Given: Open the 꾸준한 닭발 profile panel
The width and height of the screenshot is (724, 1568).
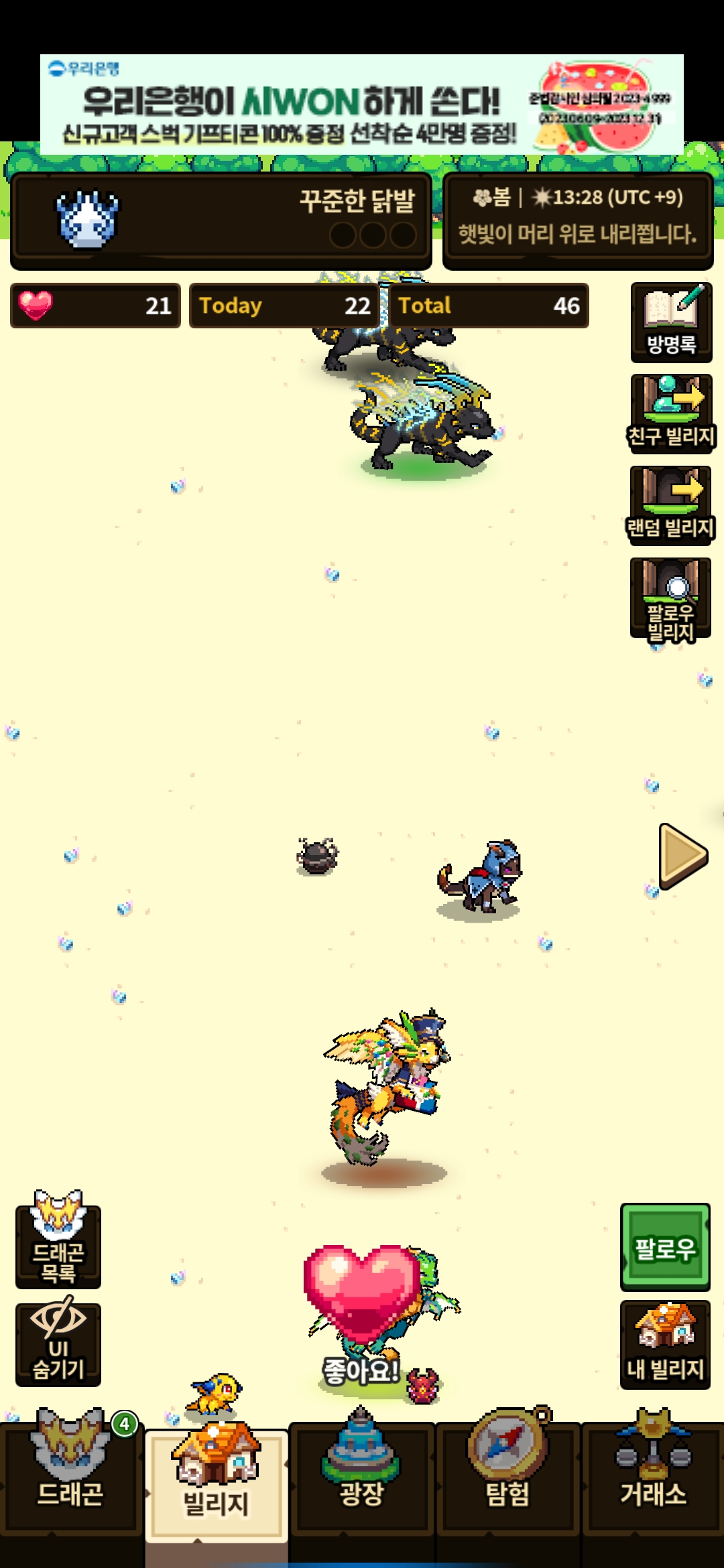Looking at the screenshot, I should coord(221,220).
